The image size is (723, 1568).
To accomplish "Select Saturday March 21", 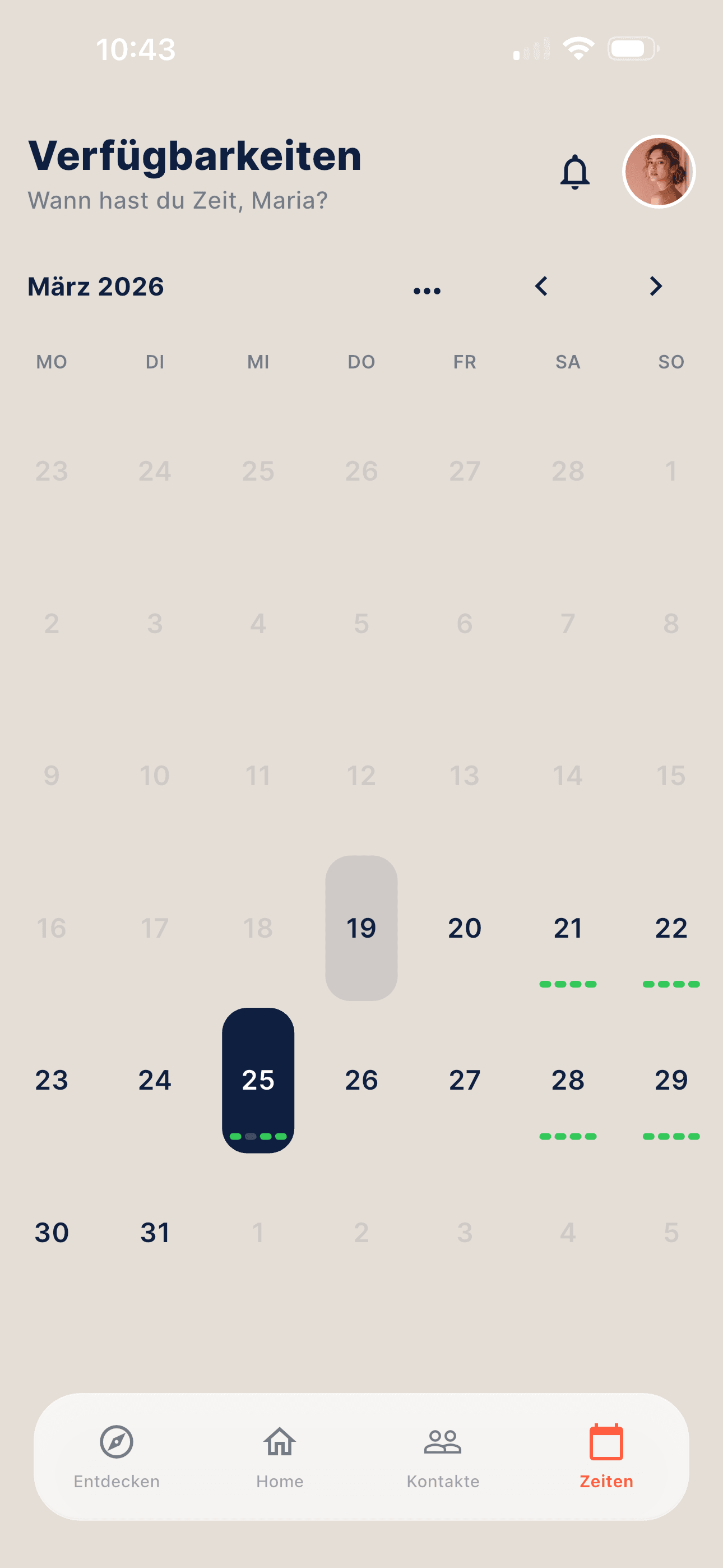I will [568, 928].
